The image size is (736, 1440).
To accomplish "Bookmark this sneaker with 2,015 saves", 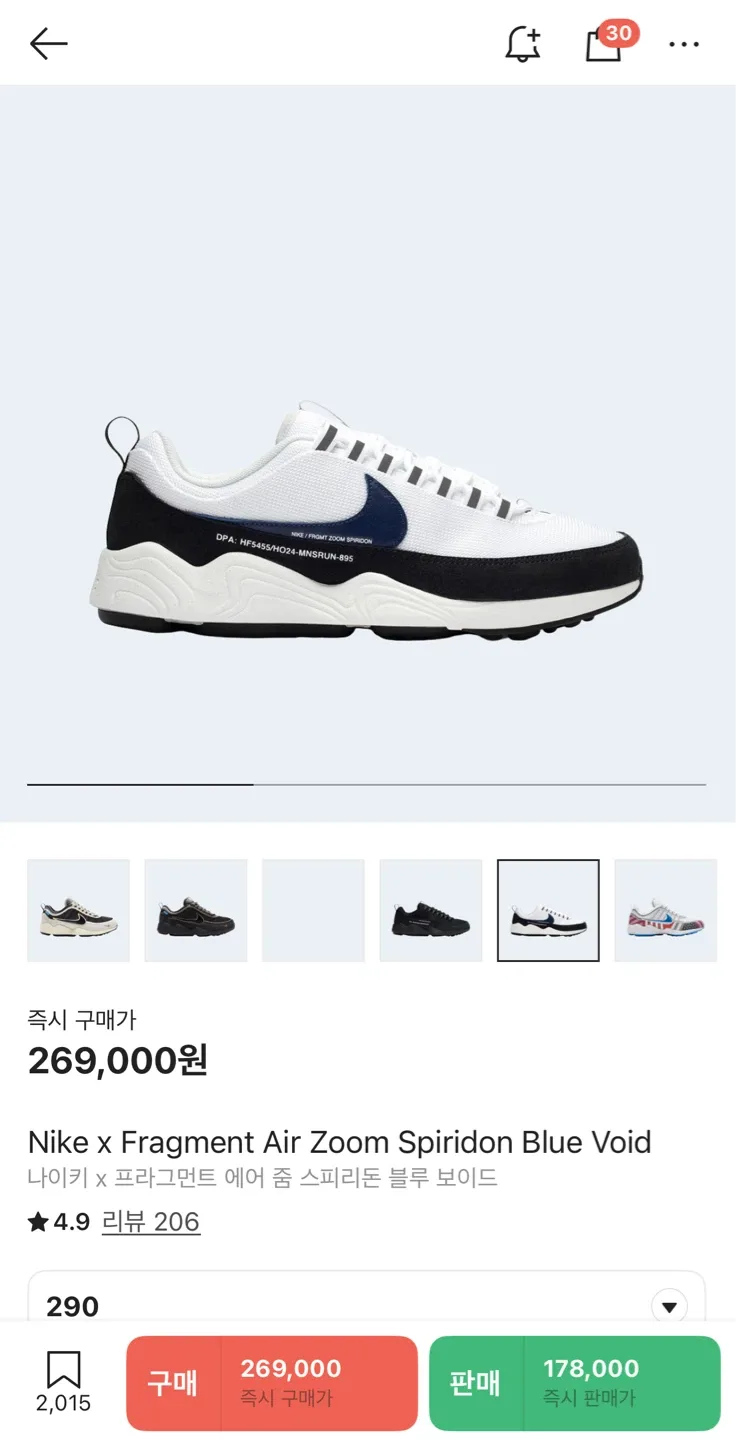I will pos(64,1382).
